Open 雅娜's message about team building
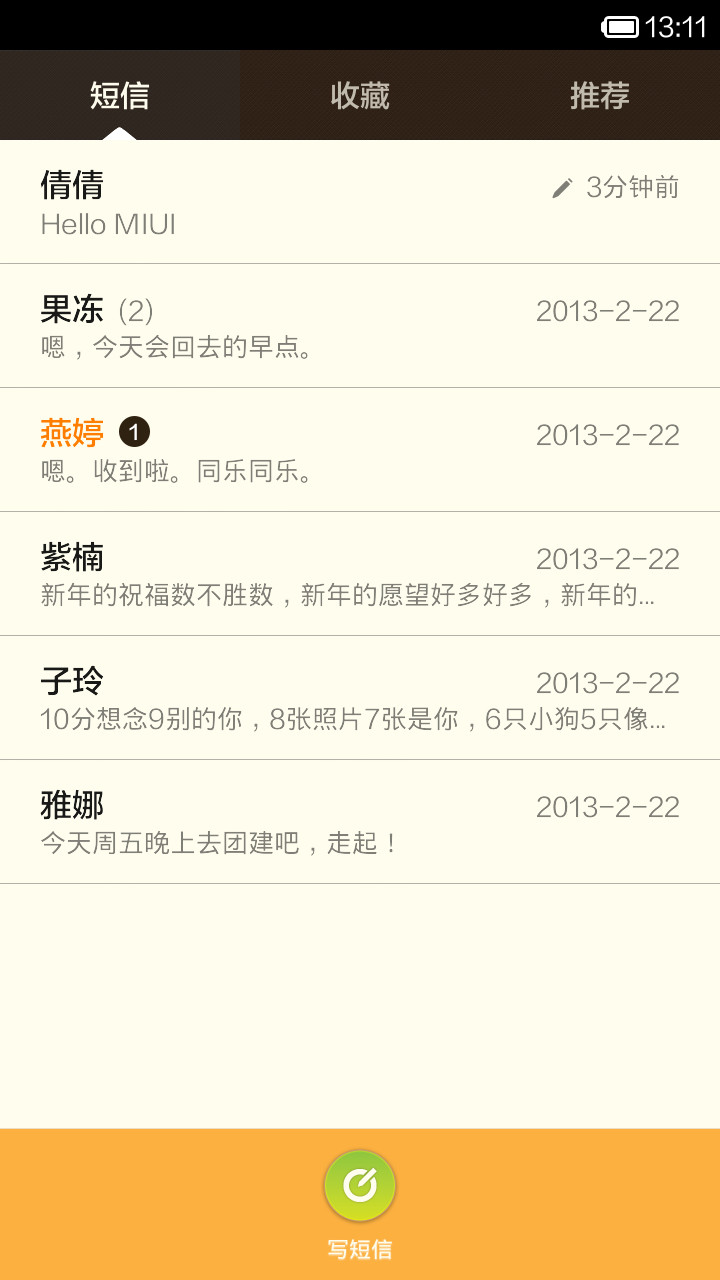The height and width of the screenshot is (1280, 720). (360, 822)
